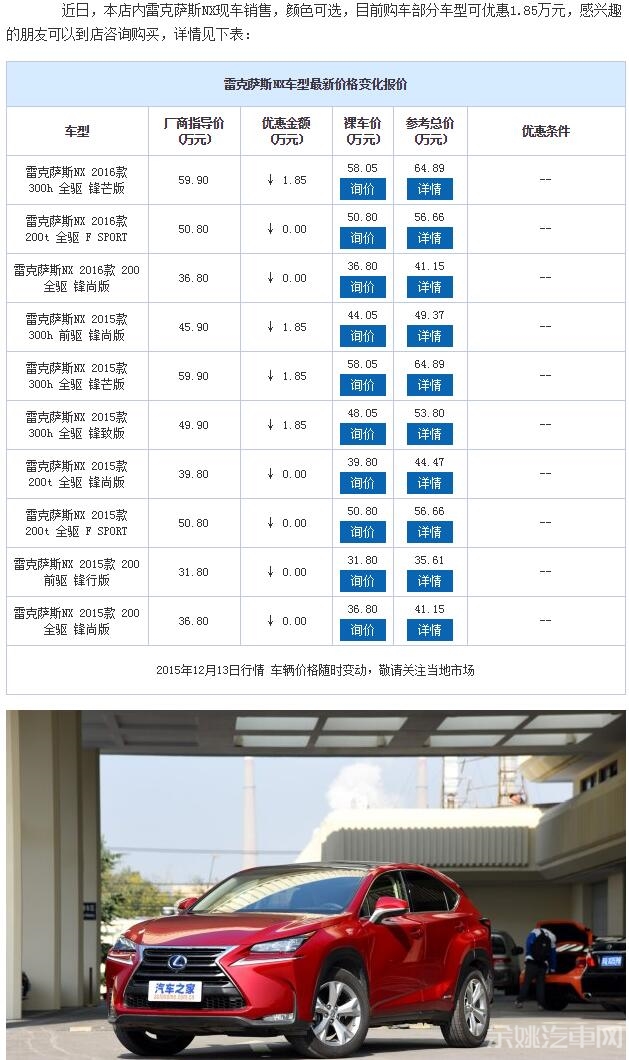Tap 询价 for 2015款 300h 前驱 锋尚版
The width and height of the screenshot is (629, 1060).
(x=362, y=336)
